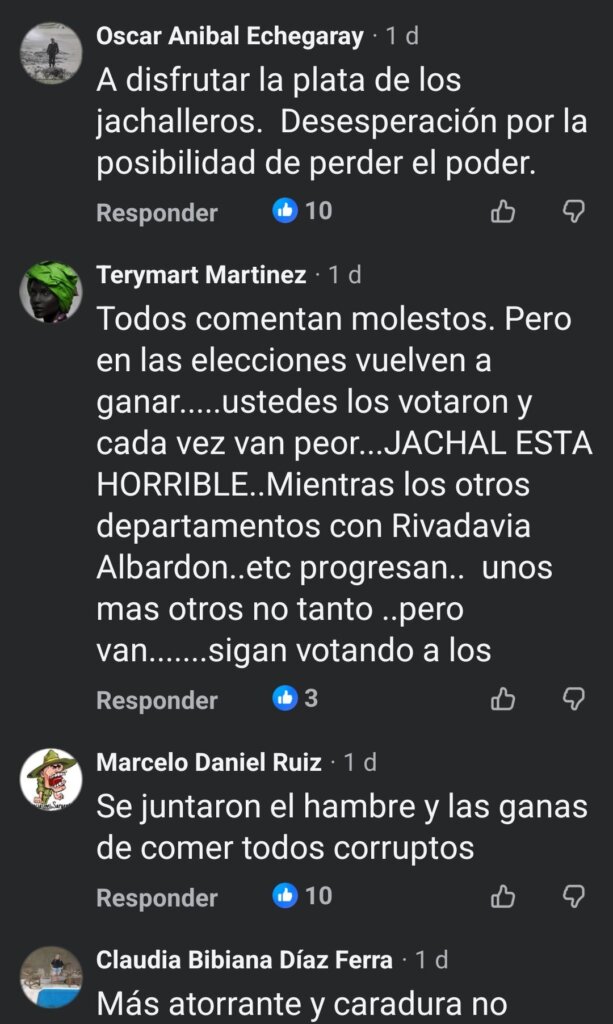View the 10 reactions on Oscar's comment
The image size is (613, 1024).
coord(303,211)
